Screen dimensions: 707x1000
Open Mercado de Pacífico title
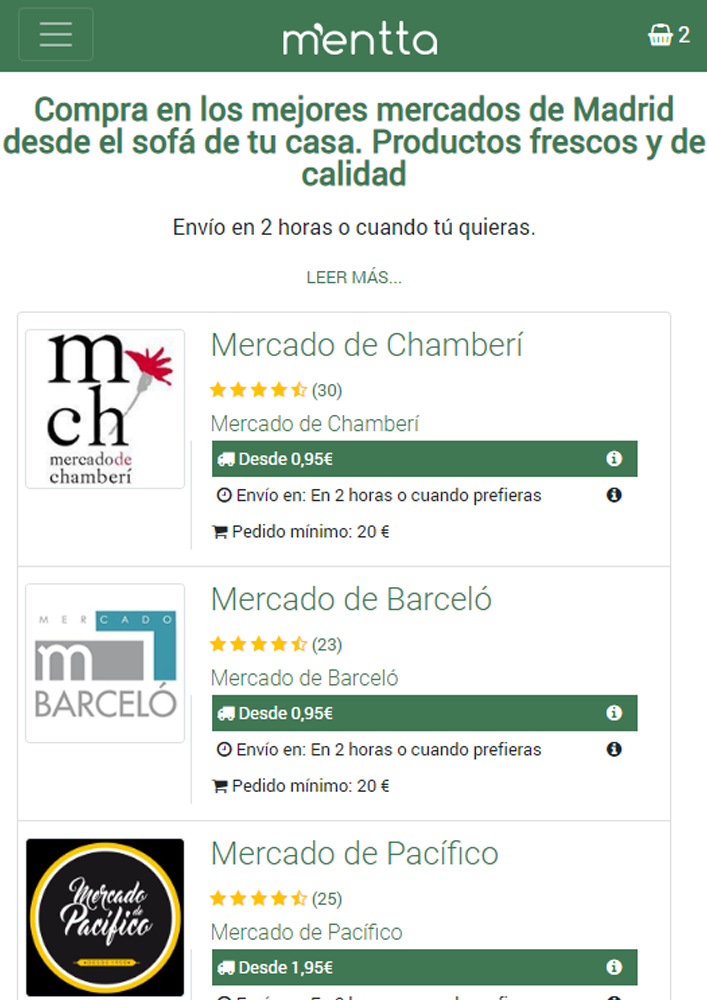click(354, 853)
